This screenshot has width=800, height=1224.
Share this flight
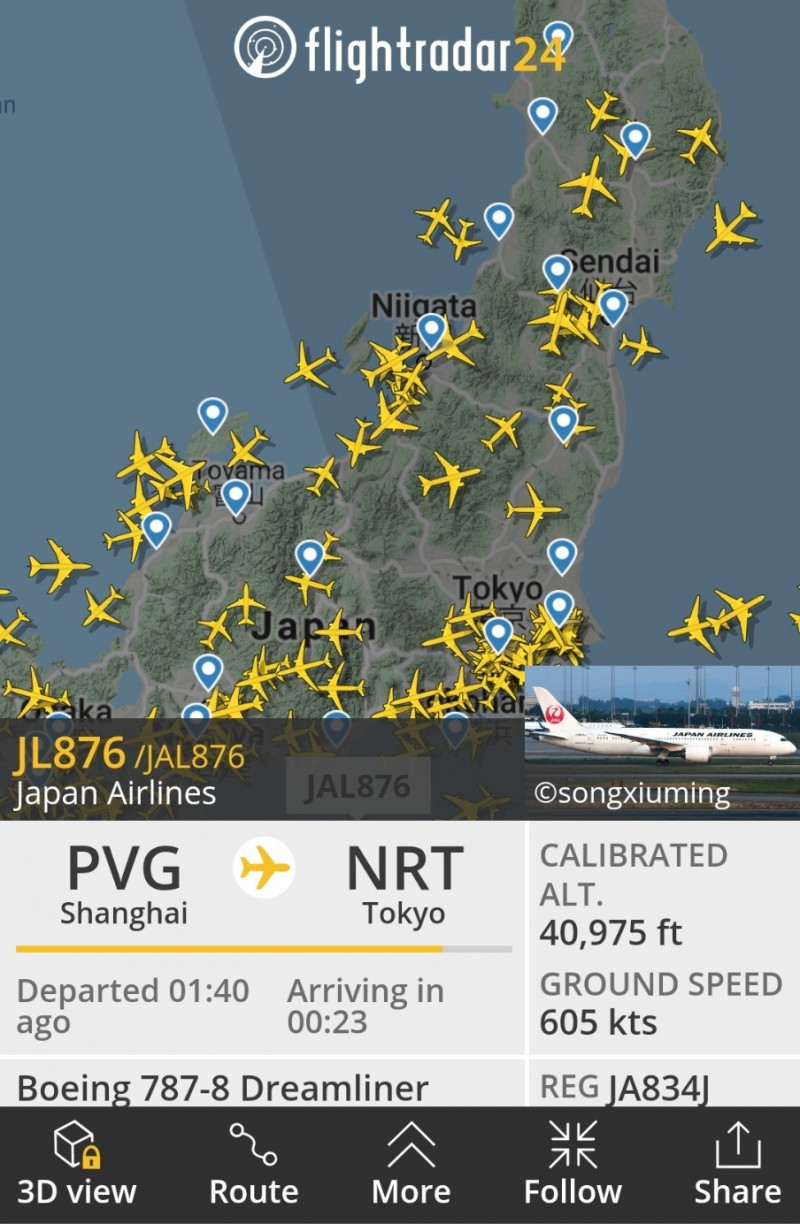point(737,1164)
